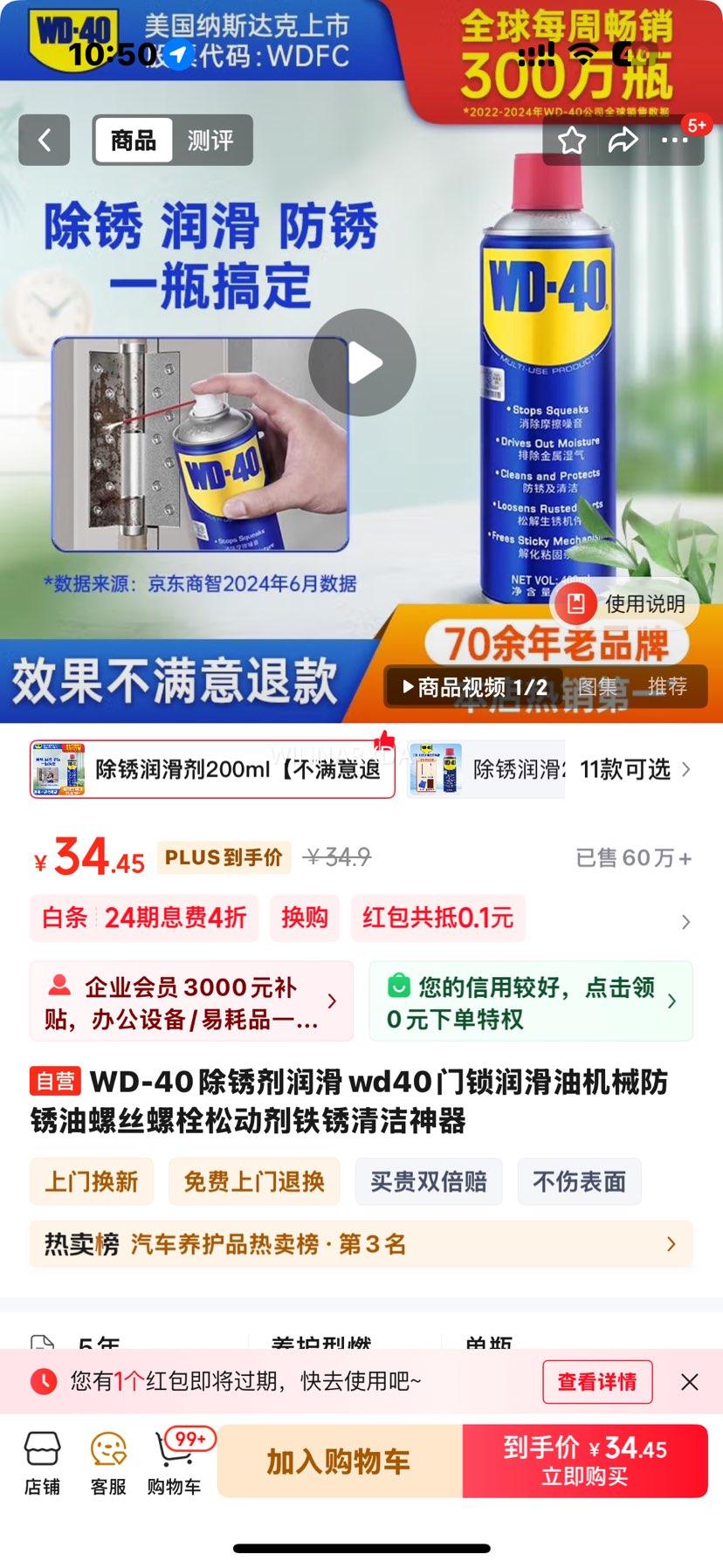Image resolution: width=723 pixels, height=1568 pixels.
Task: Open the 汽车养护品热卖榜 ranking
Action: coord(361,1244)
